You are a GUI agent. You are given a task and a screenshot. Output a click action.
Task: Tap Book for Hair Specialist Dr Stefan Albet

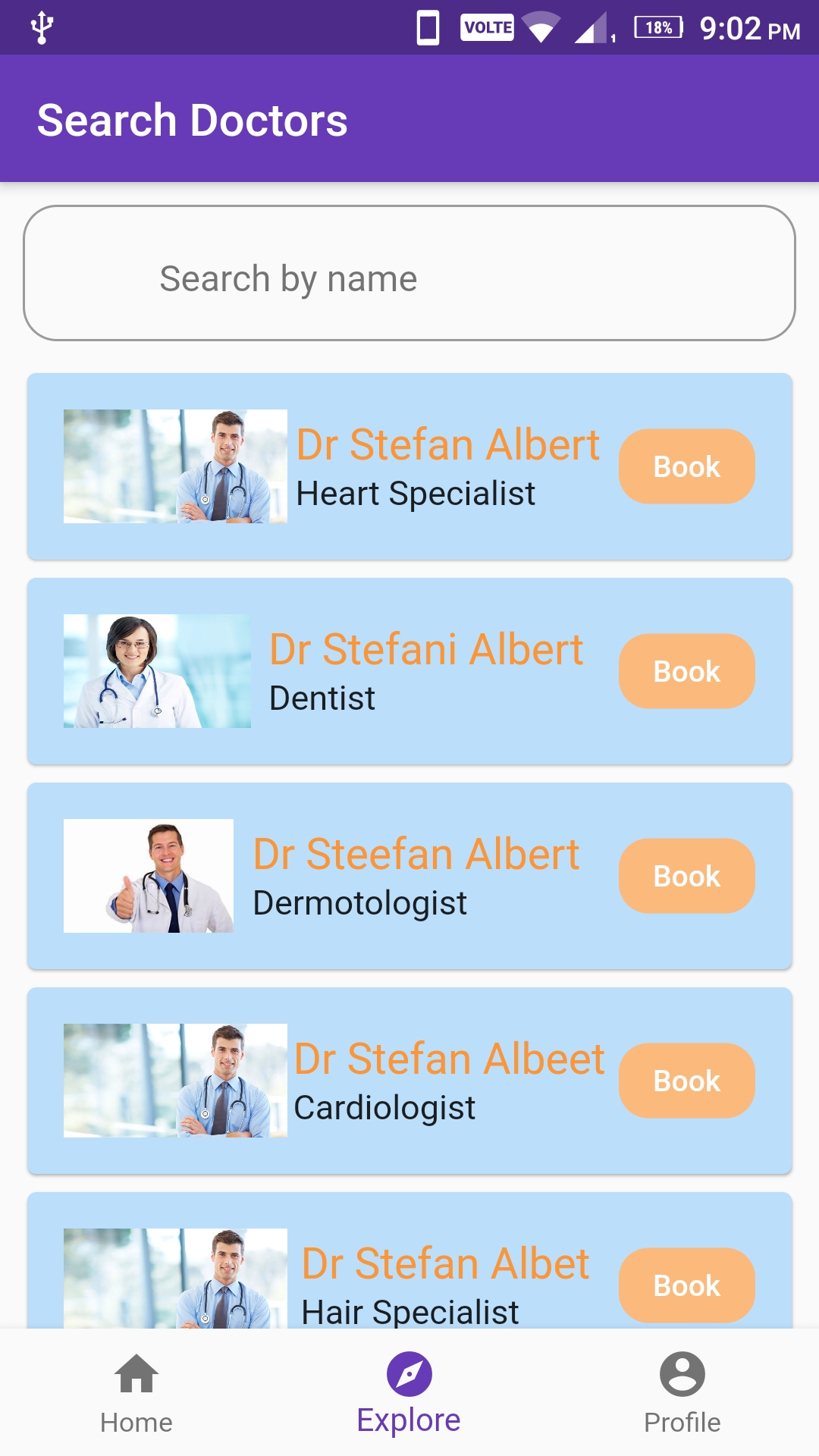click(x=686, y=1285)
